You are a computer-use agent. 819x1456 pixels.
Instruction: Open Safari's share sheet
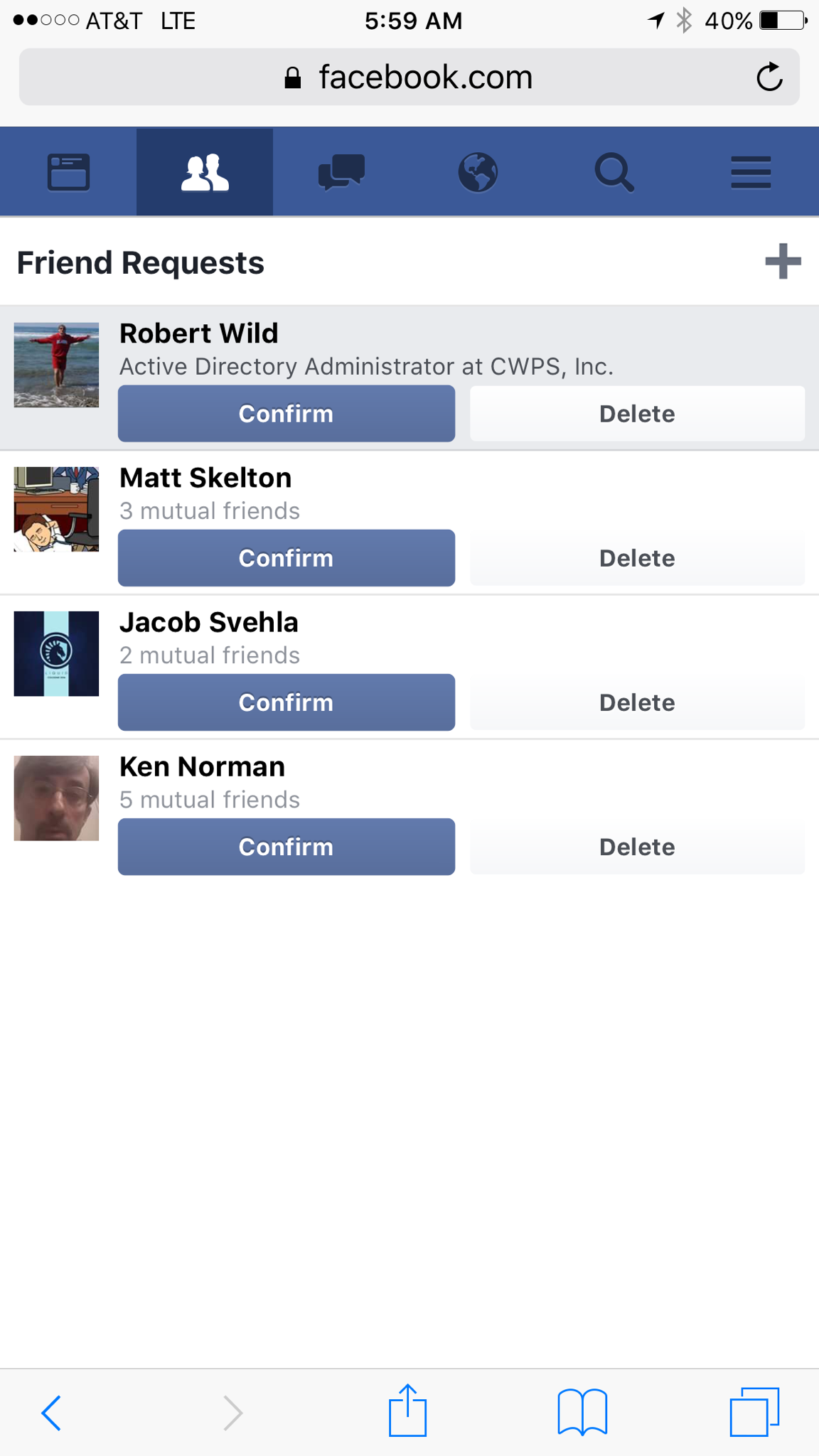[x=408, y=1410]
